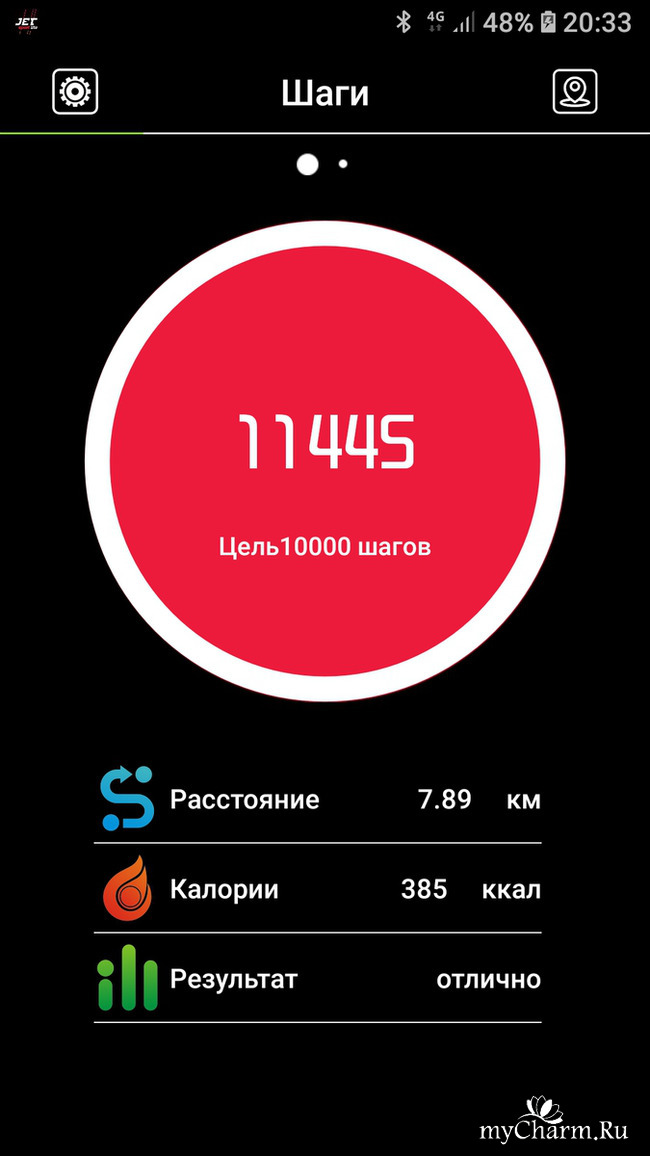The image size is (650, 1156).
Task: Switch to the second page dot
Action: pos(343,163)
